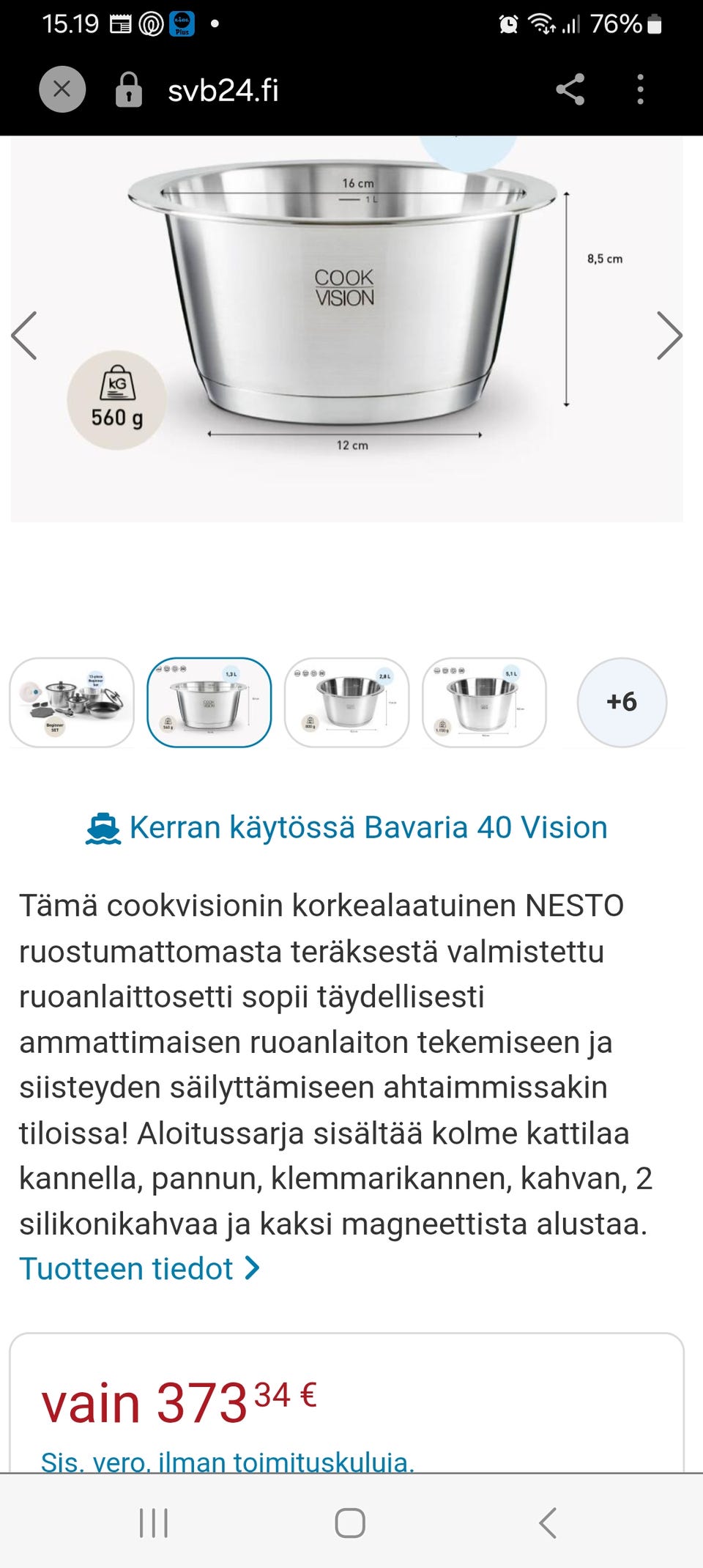The height and width of the screenshot is (1568, 703).
Task: Select the 1,3 L pot thumbnail
Action: (x=209, y=703)
